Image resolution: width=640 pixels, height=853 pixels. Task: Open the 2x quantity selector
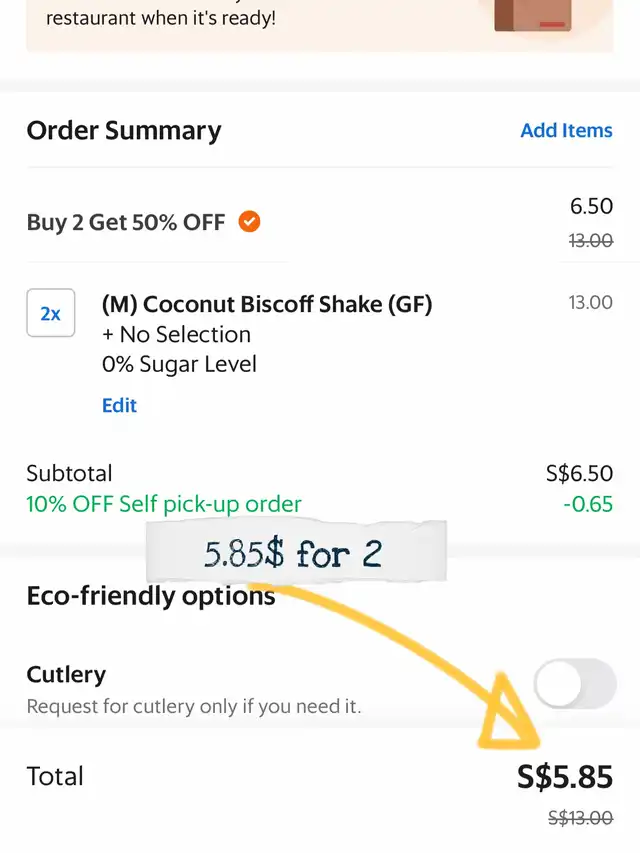pos(50,313)
